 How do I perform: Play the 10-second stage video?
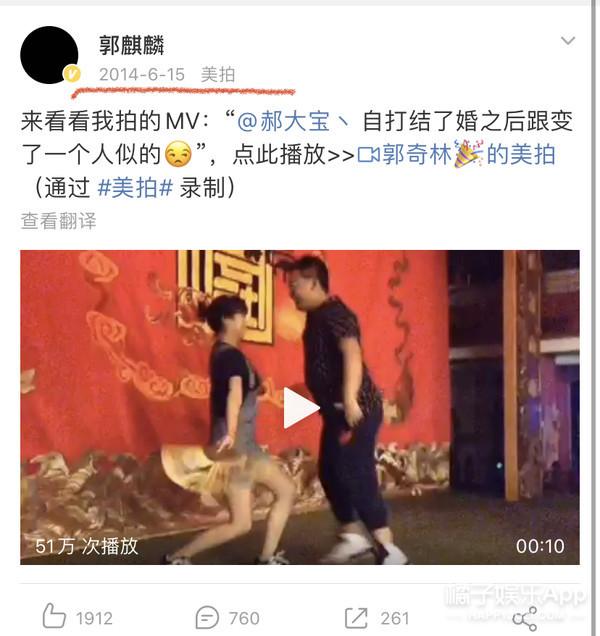pos(300,407)
